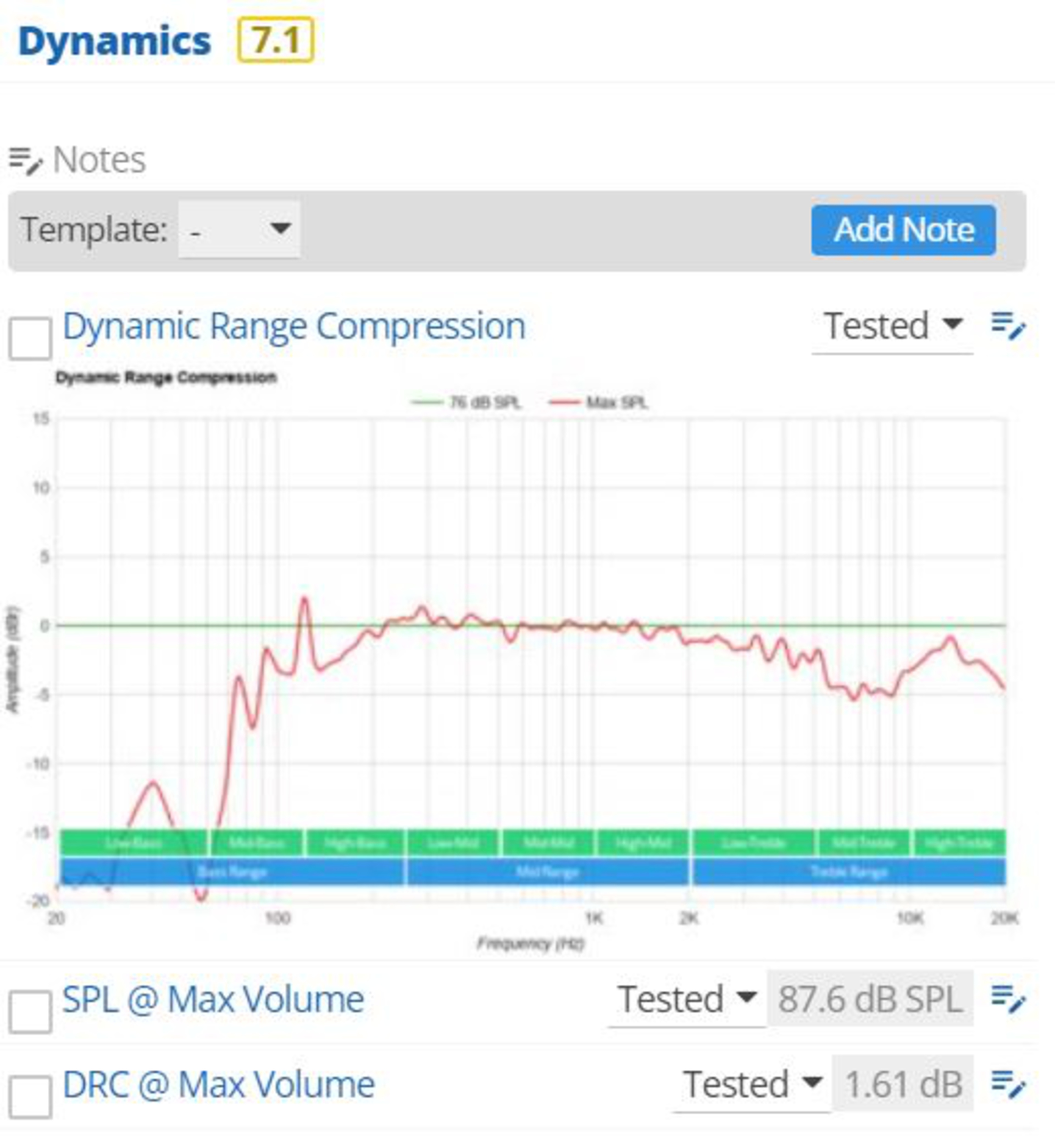Edit the 87.6 dB SPL value field
The height and width of the screenshot is (1148, 1055).
870,1000
